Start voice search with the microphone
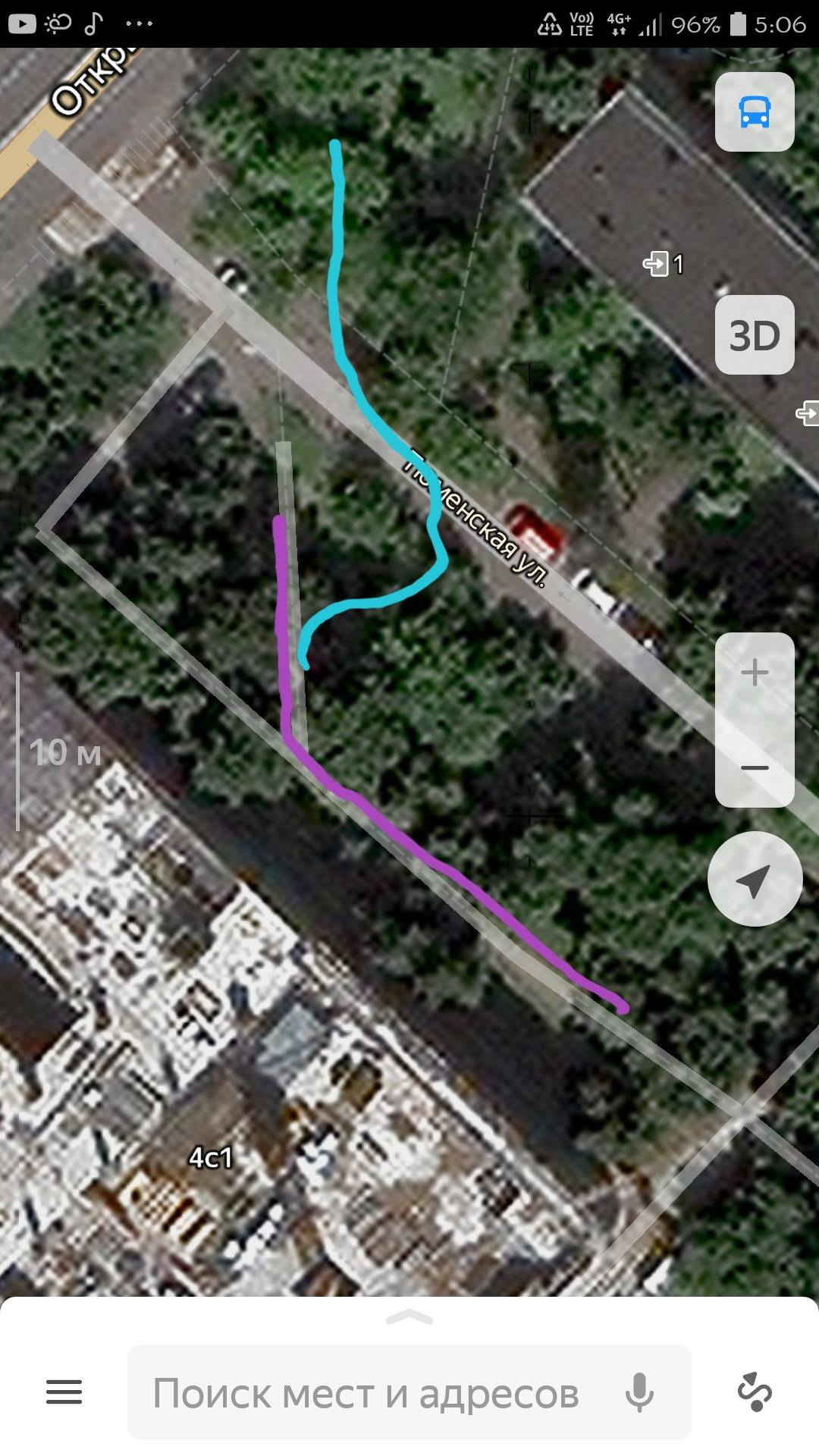 point(639,1392)
